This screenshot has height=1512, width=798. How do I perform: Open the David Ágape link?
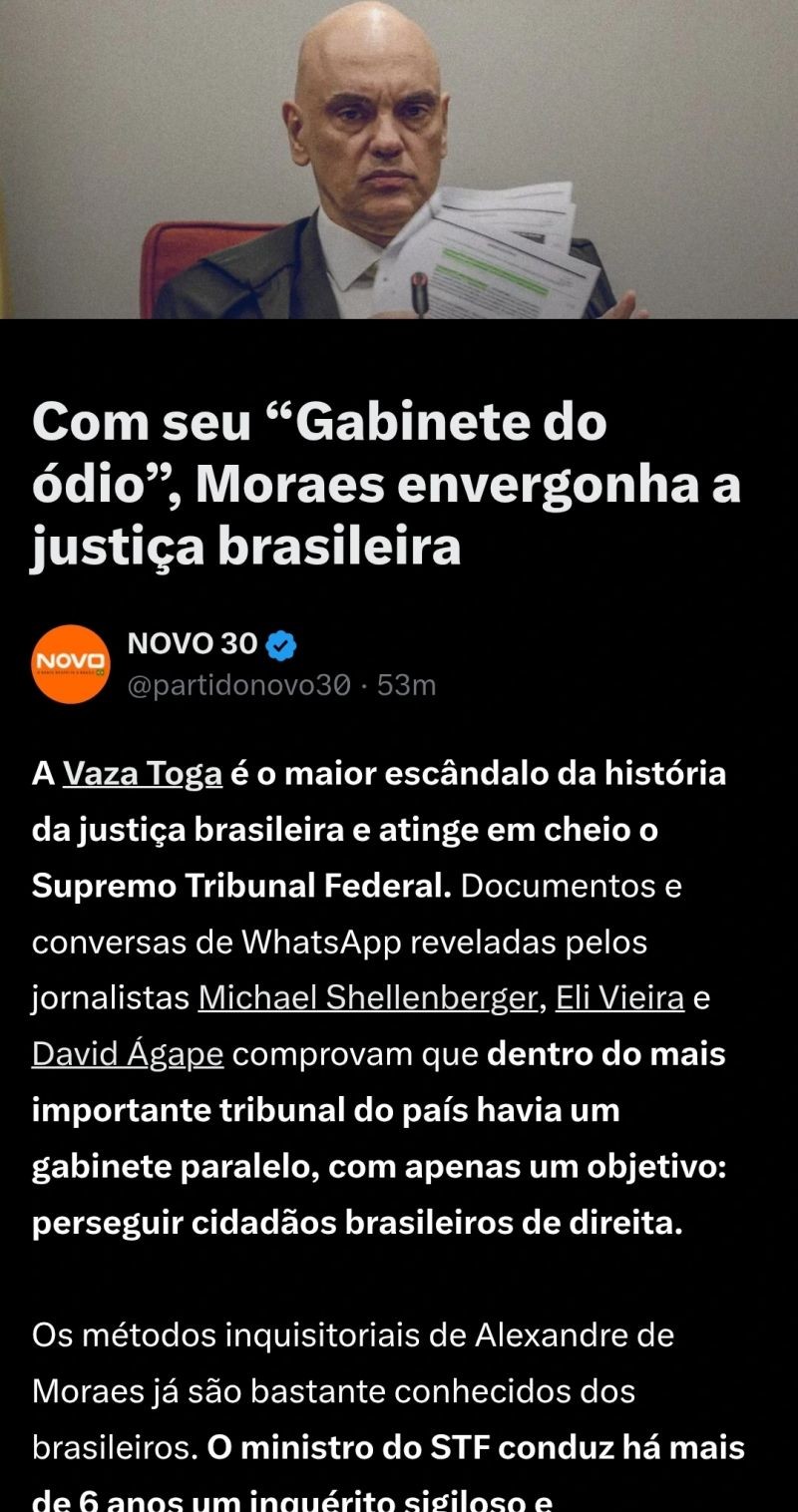pos(128,1053)
